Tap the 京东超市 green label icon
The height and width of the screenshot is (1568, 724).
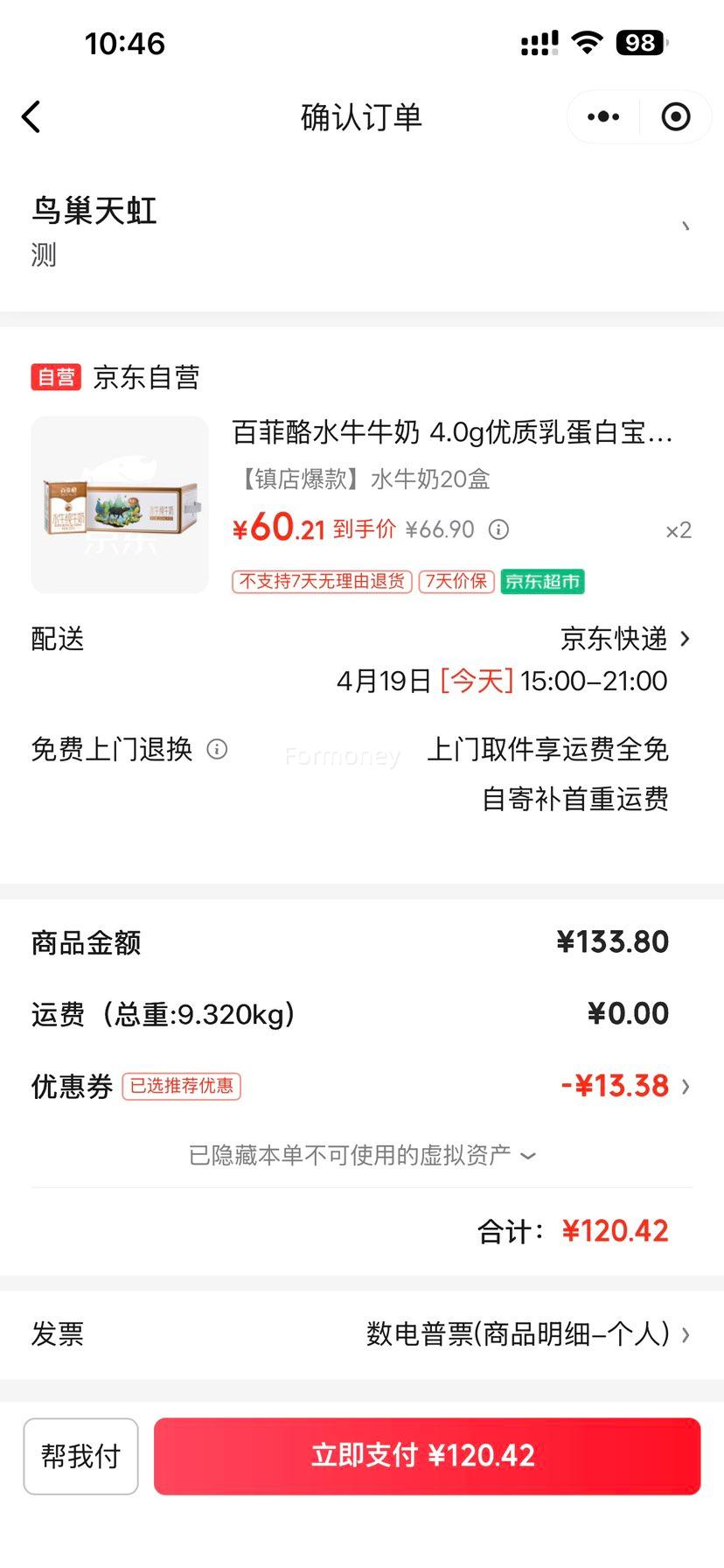pyautogui.click(x=542, y=580)
